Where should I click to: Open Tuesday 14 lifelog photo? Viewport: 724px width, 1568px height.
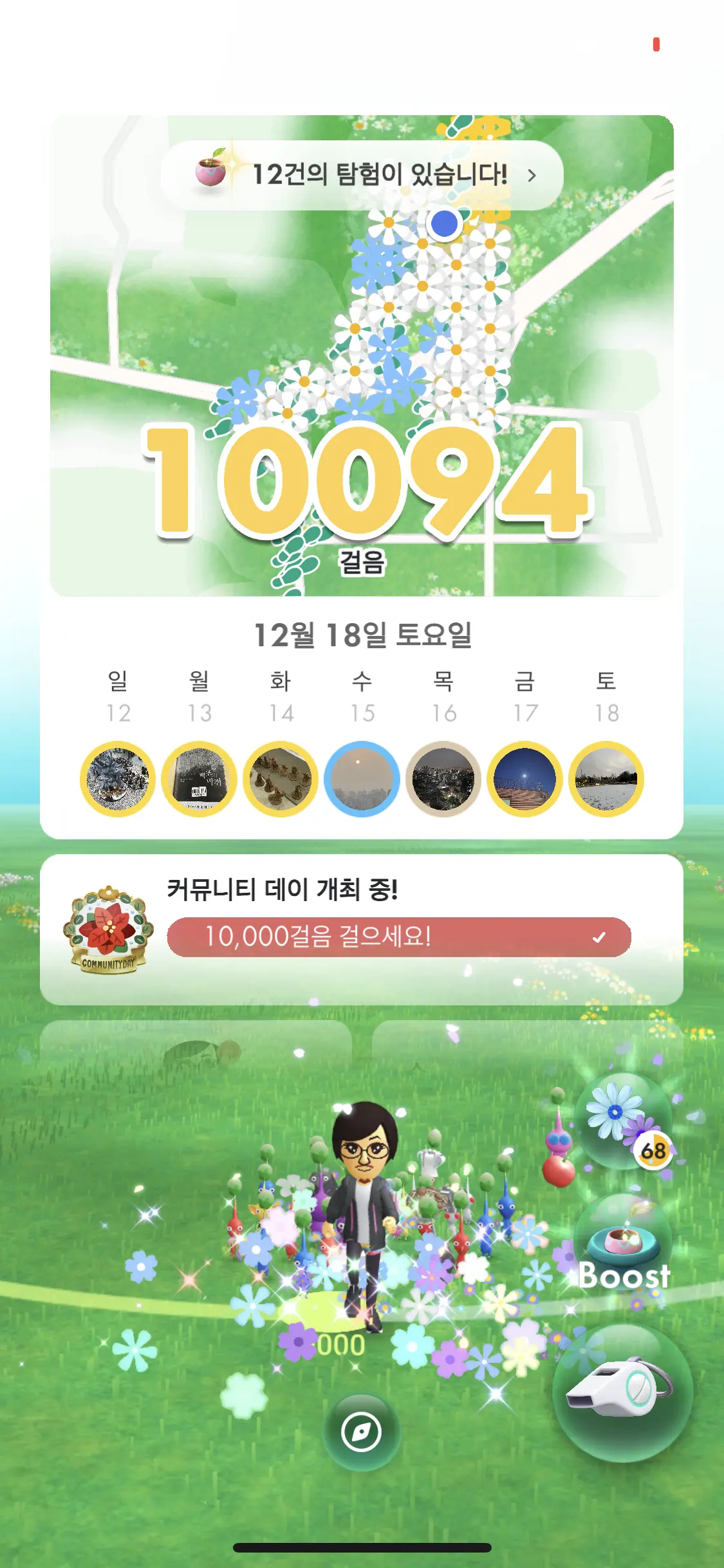click(x=281, y=779)
